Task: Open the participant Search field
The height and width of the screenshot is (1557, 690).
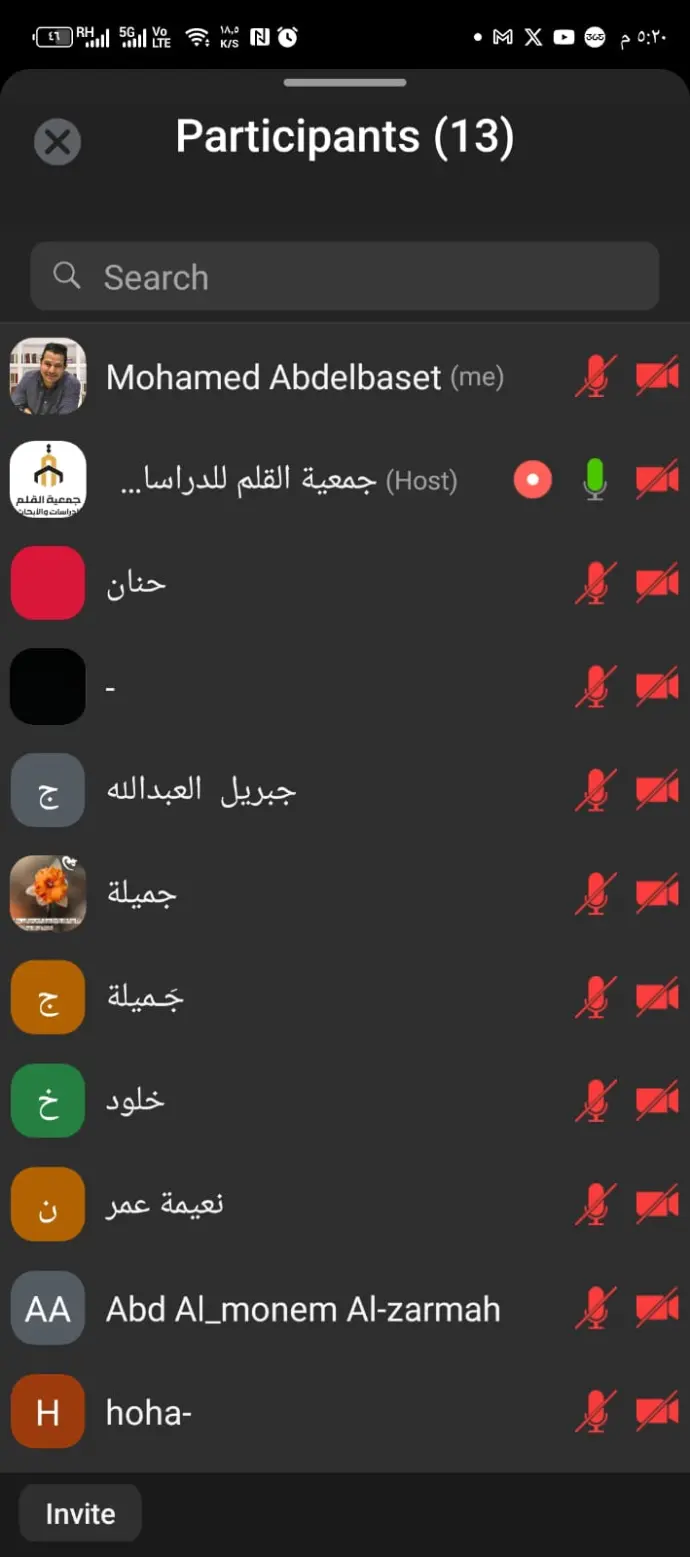Action: coord(344,276)
